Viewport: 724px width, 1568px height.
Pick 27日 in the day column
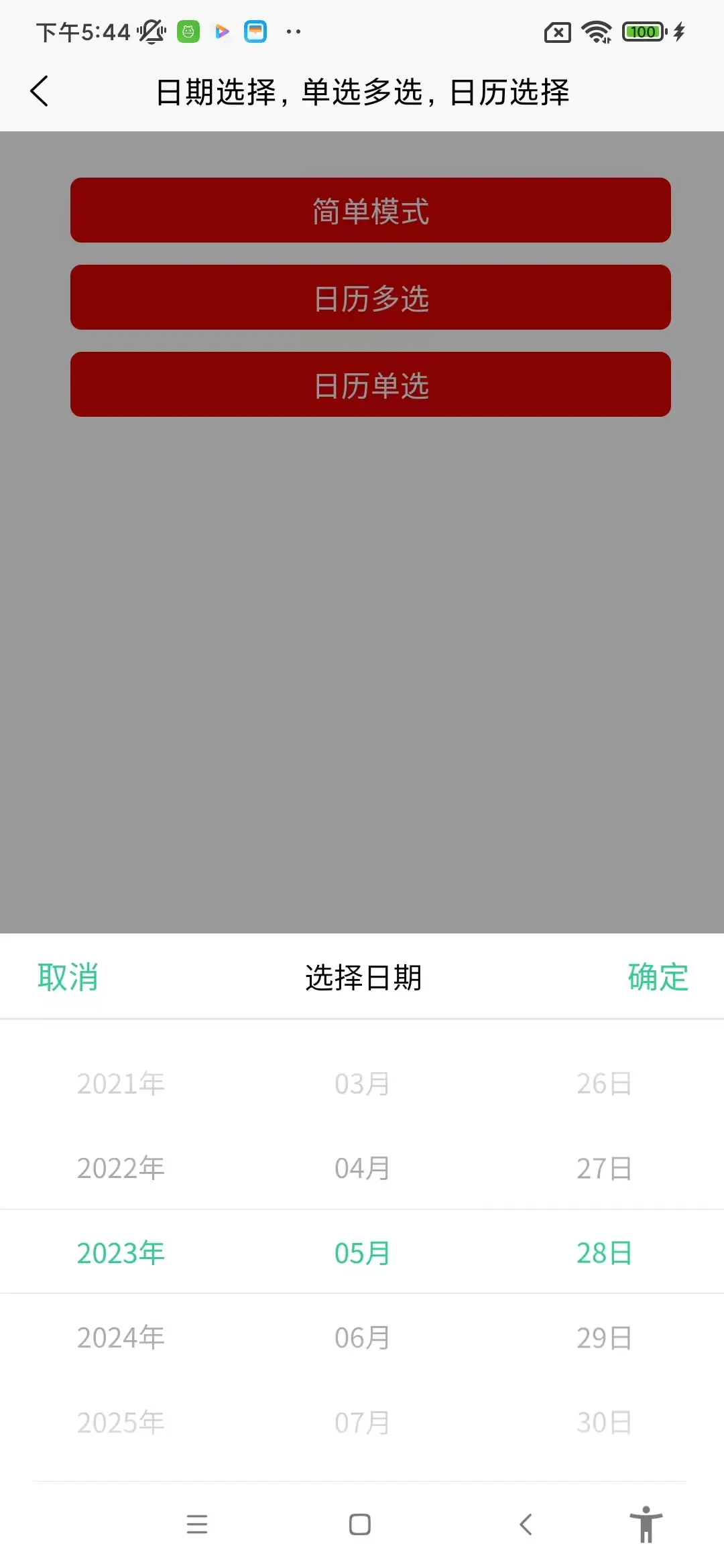[604, 1168]
